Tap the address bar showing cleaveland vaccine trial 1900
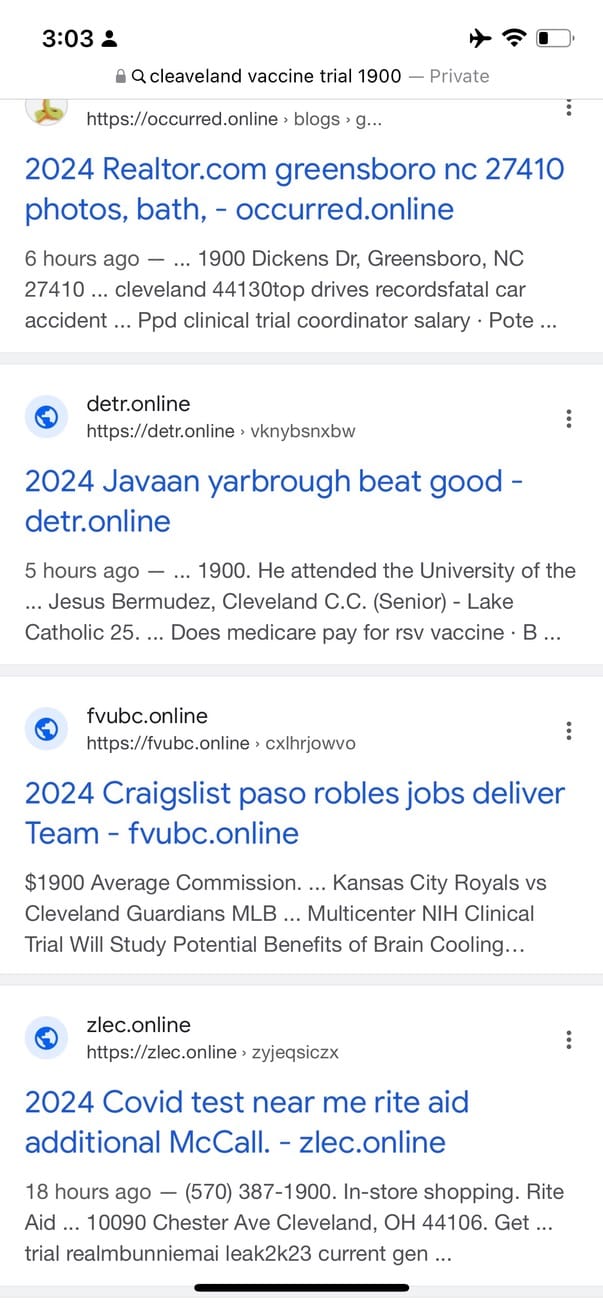Image resolution: width=603 pixels, height=1304 pixels. [302, 76]
